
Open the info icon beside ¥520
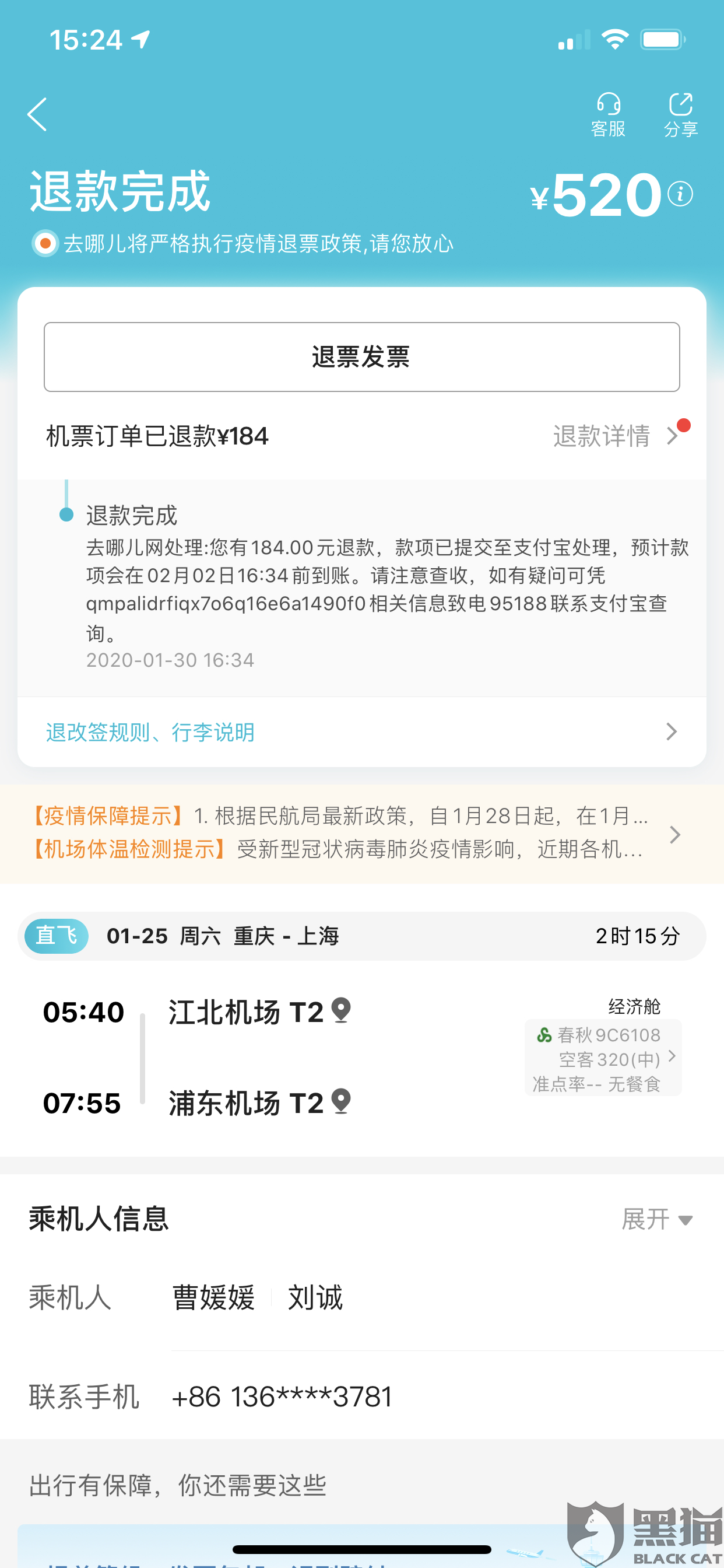tap(680, 195)
